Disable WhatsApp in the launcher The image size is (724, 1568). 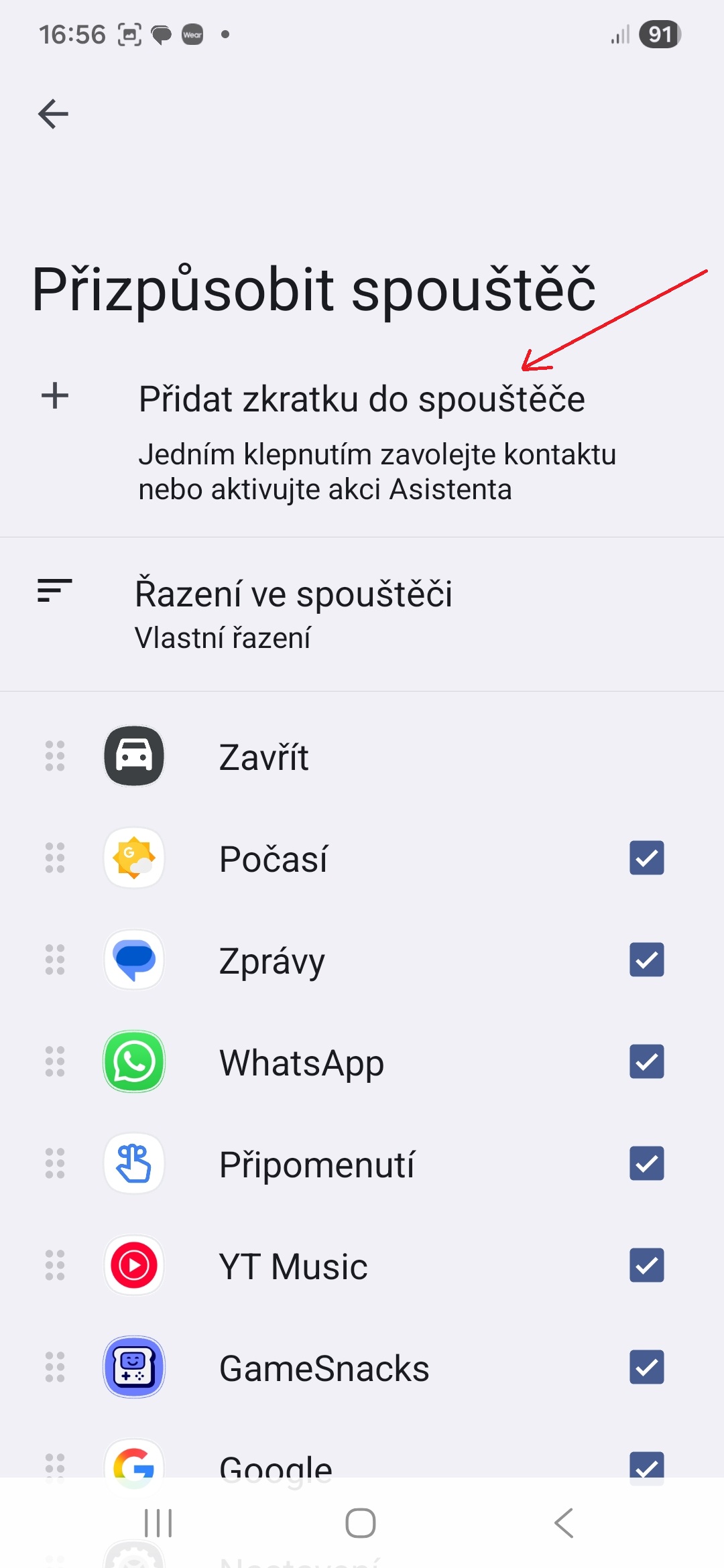point(646,1062)
